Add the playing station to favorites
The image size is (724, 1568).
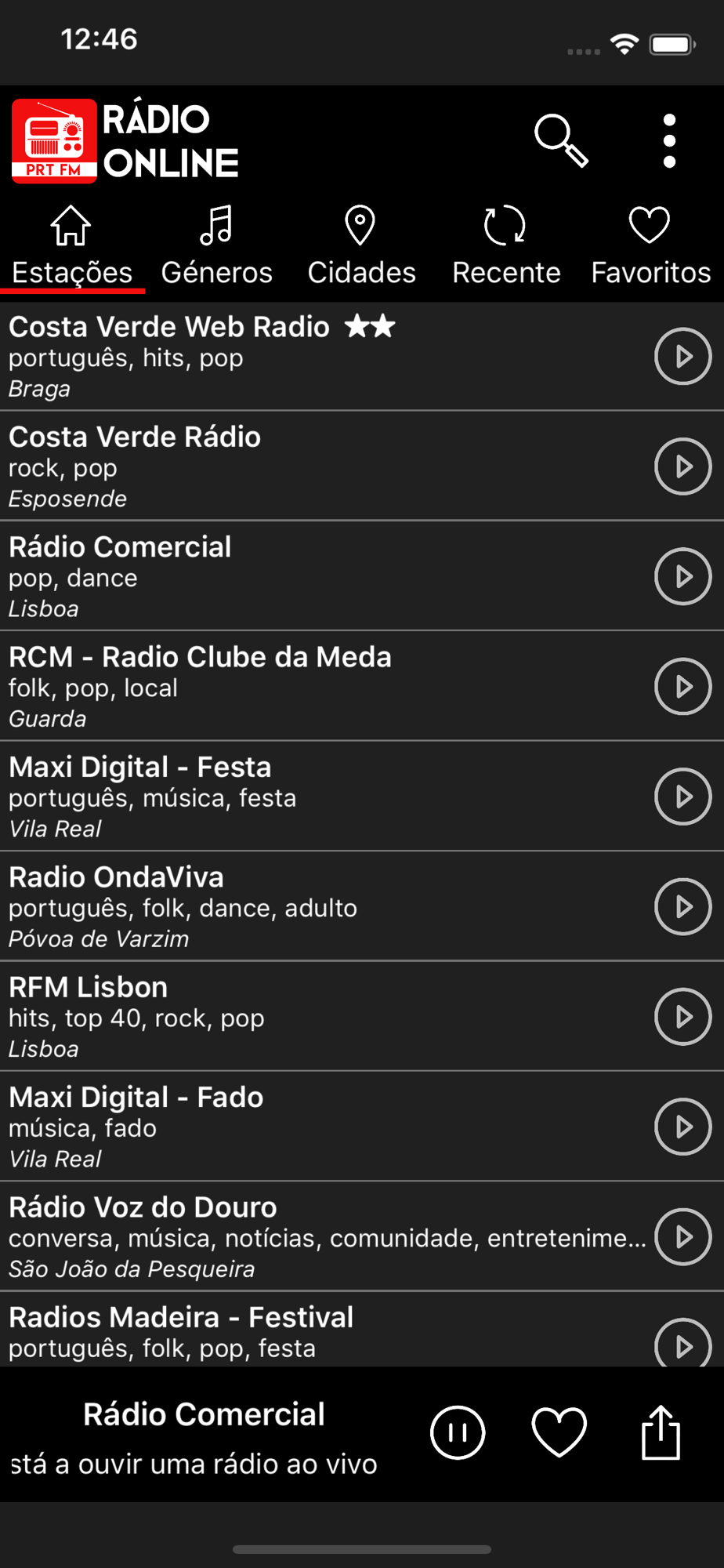[559, 1432]
